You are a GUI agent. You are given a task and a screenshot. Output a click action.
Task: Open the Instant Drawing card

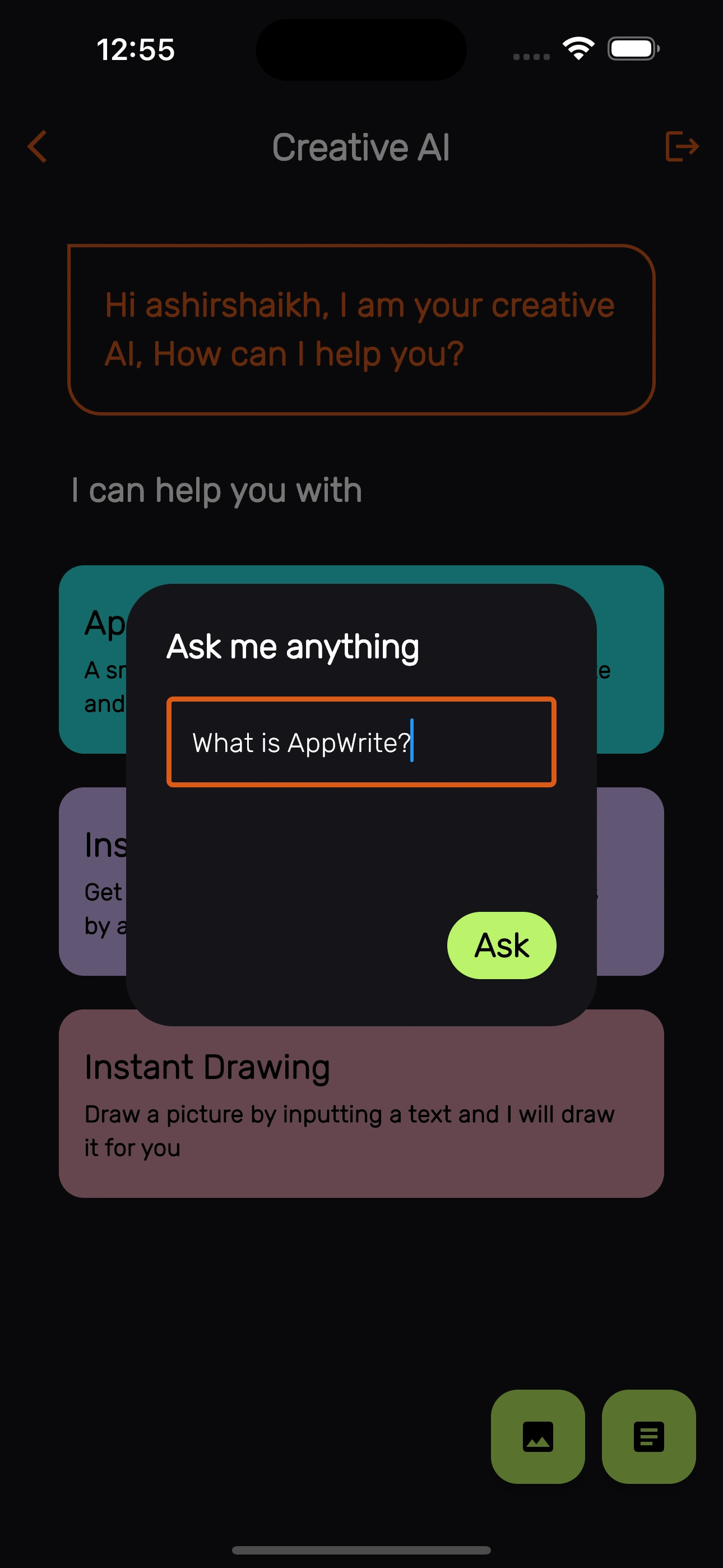361,1103
